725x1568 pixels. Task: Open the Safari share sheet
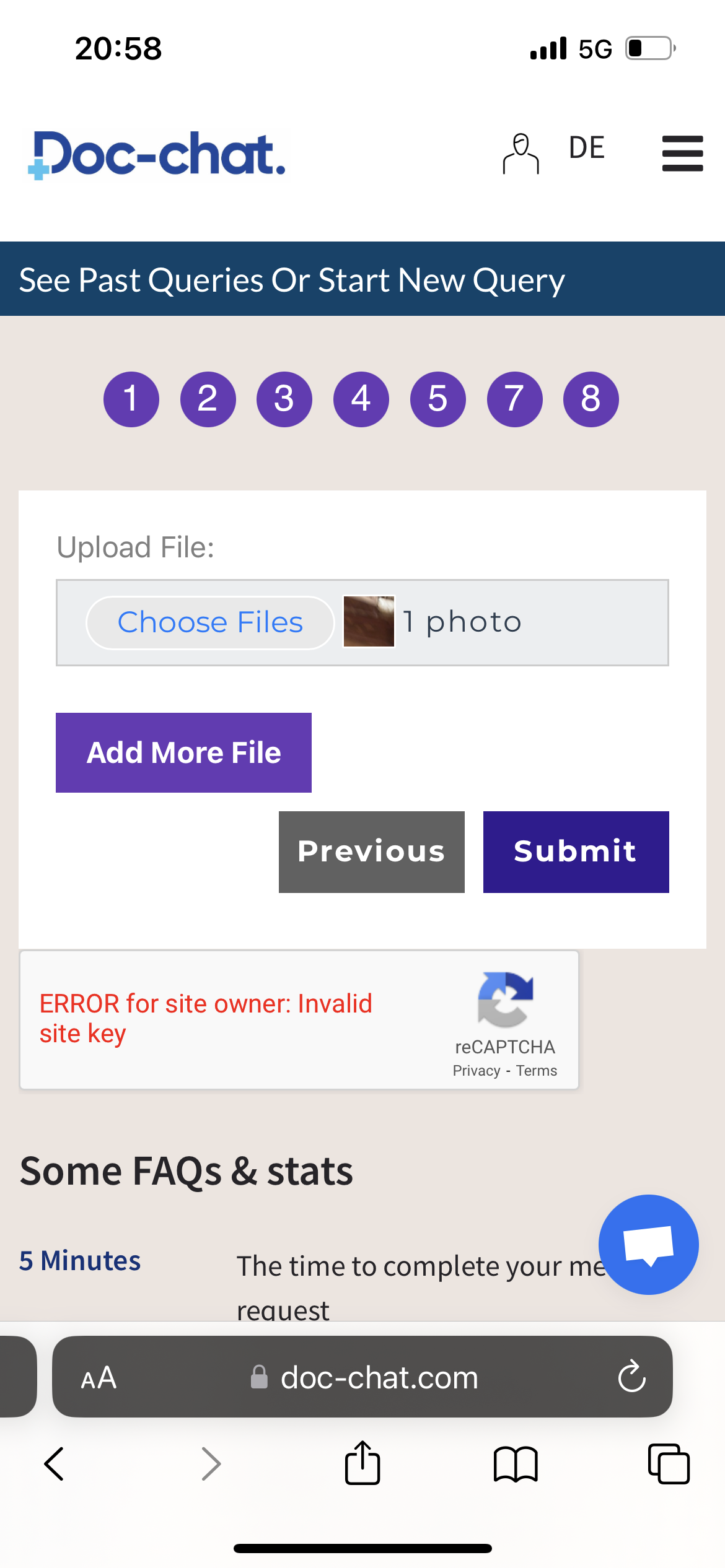coord(362,1463)
